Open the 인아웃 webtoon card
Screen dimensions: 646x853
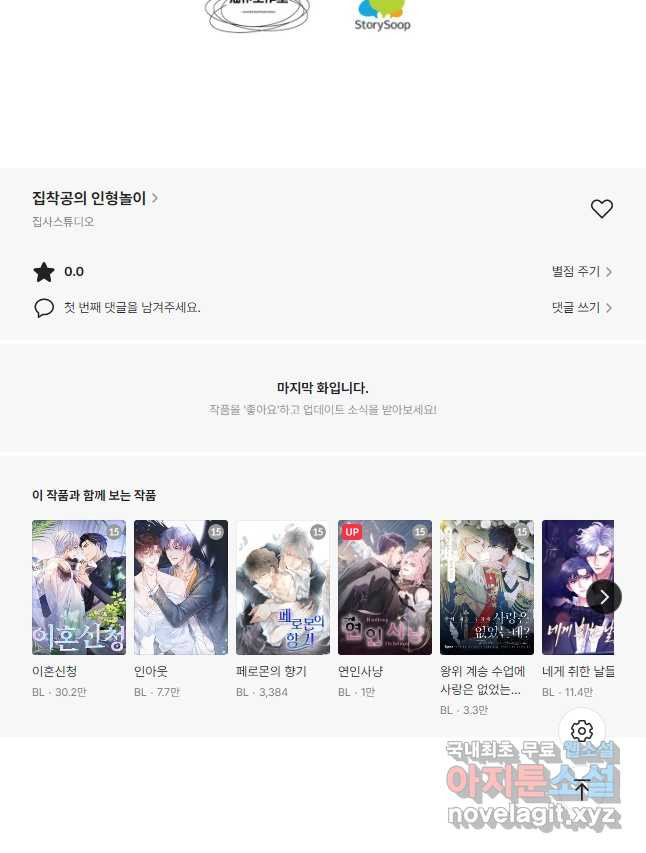[181, 587]
